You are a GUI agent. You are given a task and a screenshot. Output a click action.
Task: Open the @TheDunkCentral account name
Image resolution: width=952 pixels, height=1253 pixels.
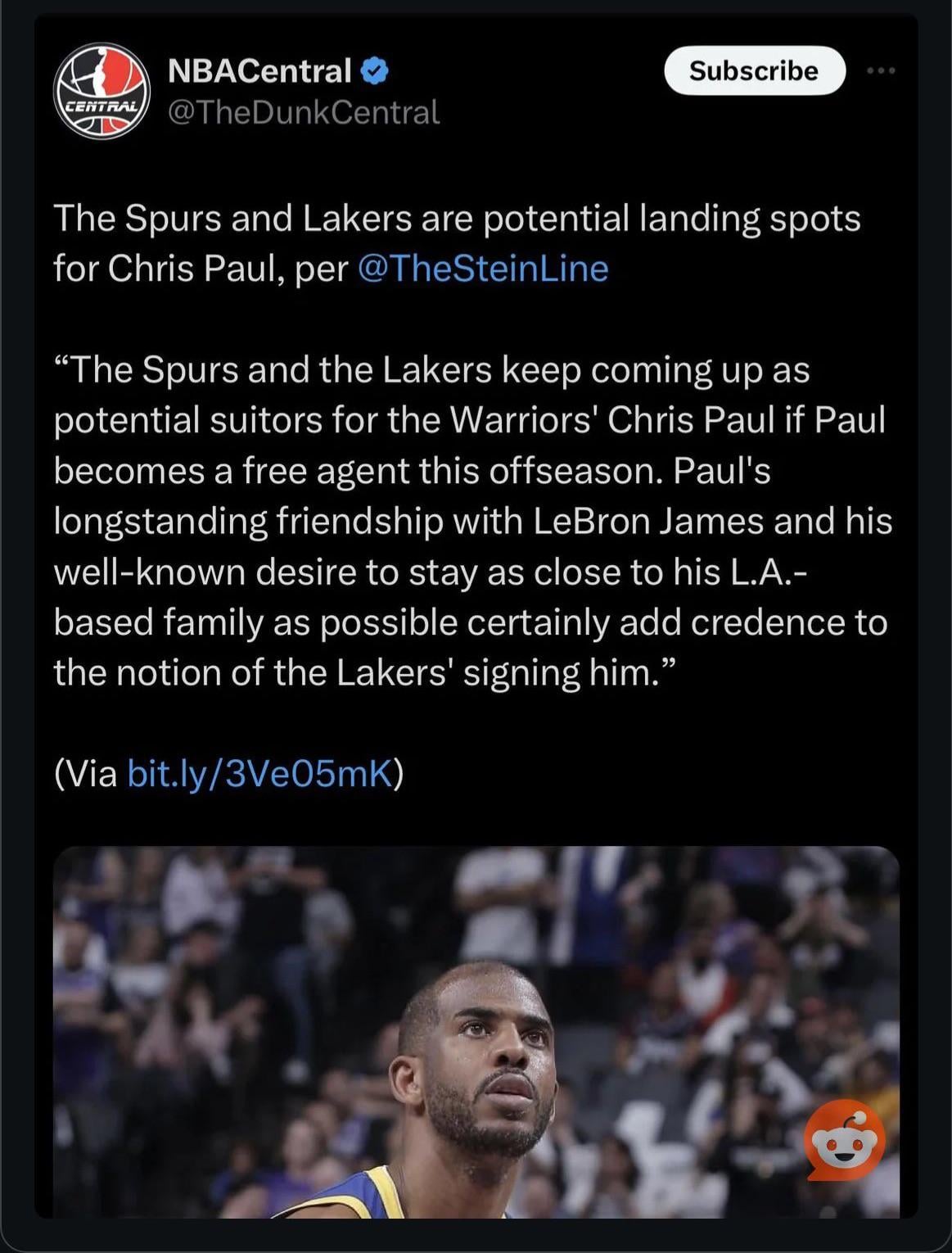click(304, 112)
